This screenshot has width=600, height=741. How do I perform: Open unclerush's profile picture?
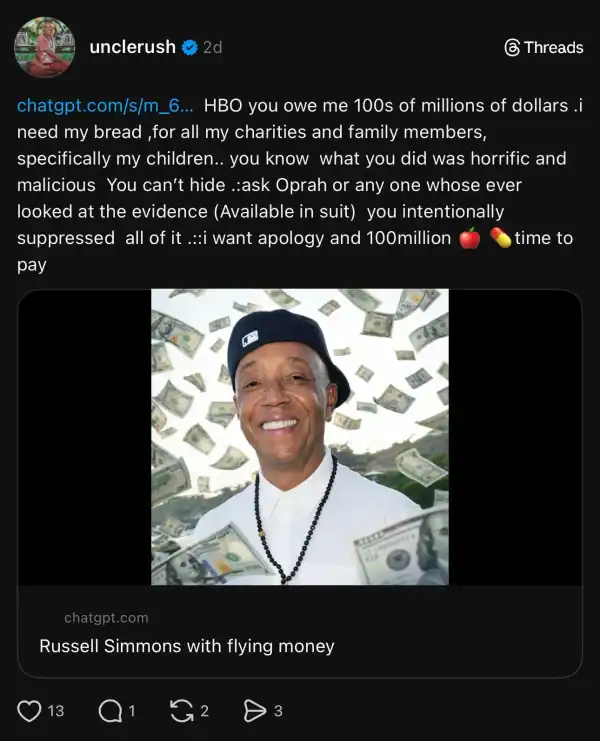click(x=44, y=47)
